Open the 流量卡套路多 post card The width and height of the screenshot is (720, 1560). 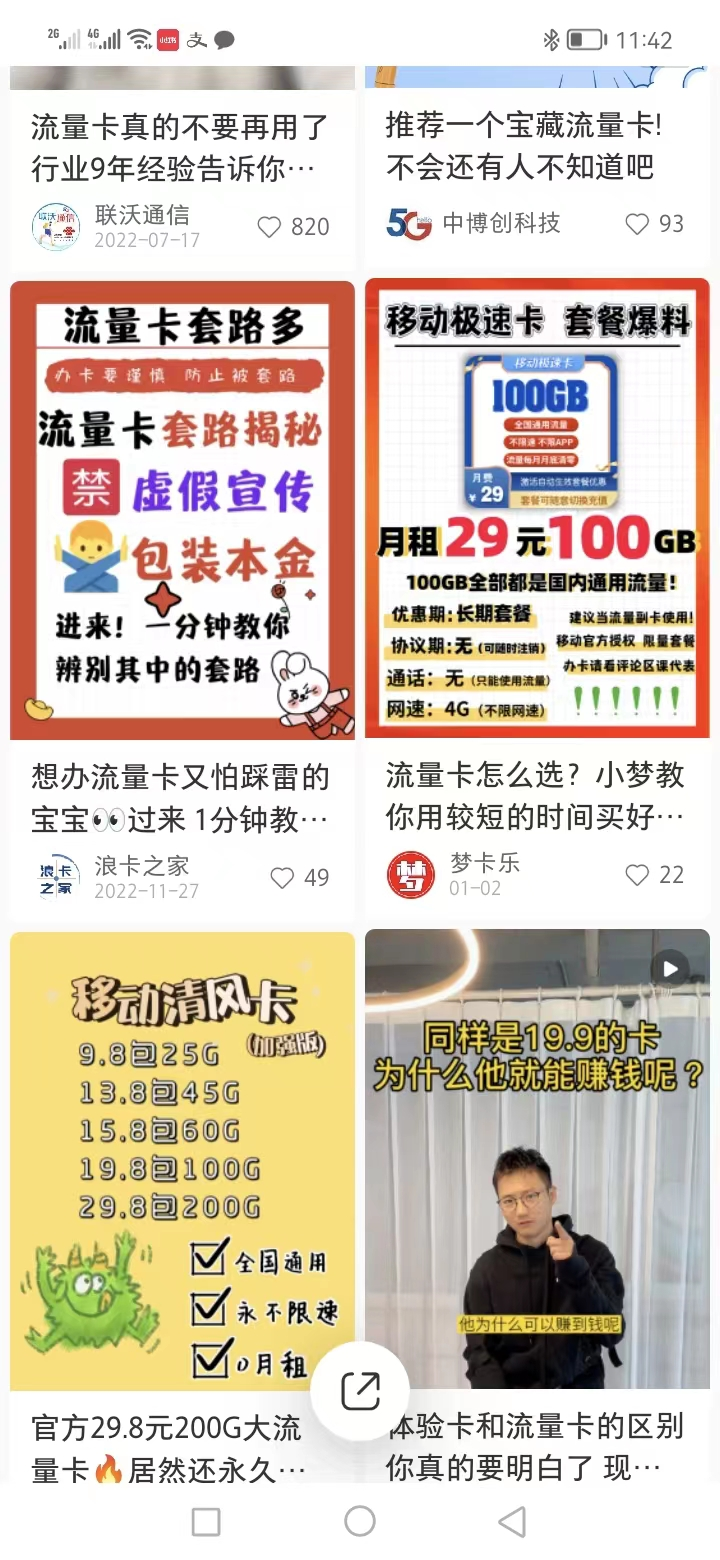[x=182, y=510]
